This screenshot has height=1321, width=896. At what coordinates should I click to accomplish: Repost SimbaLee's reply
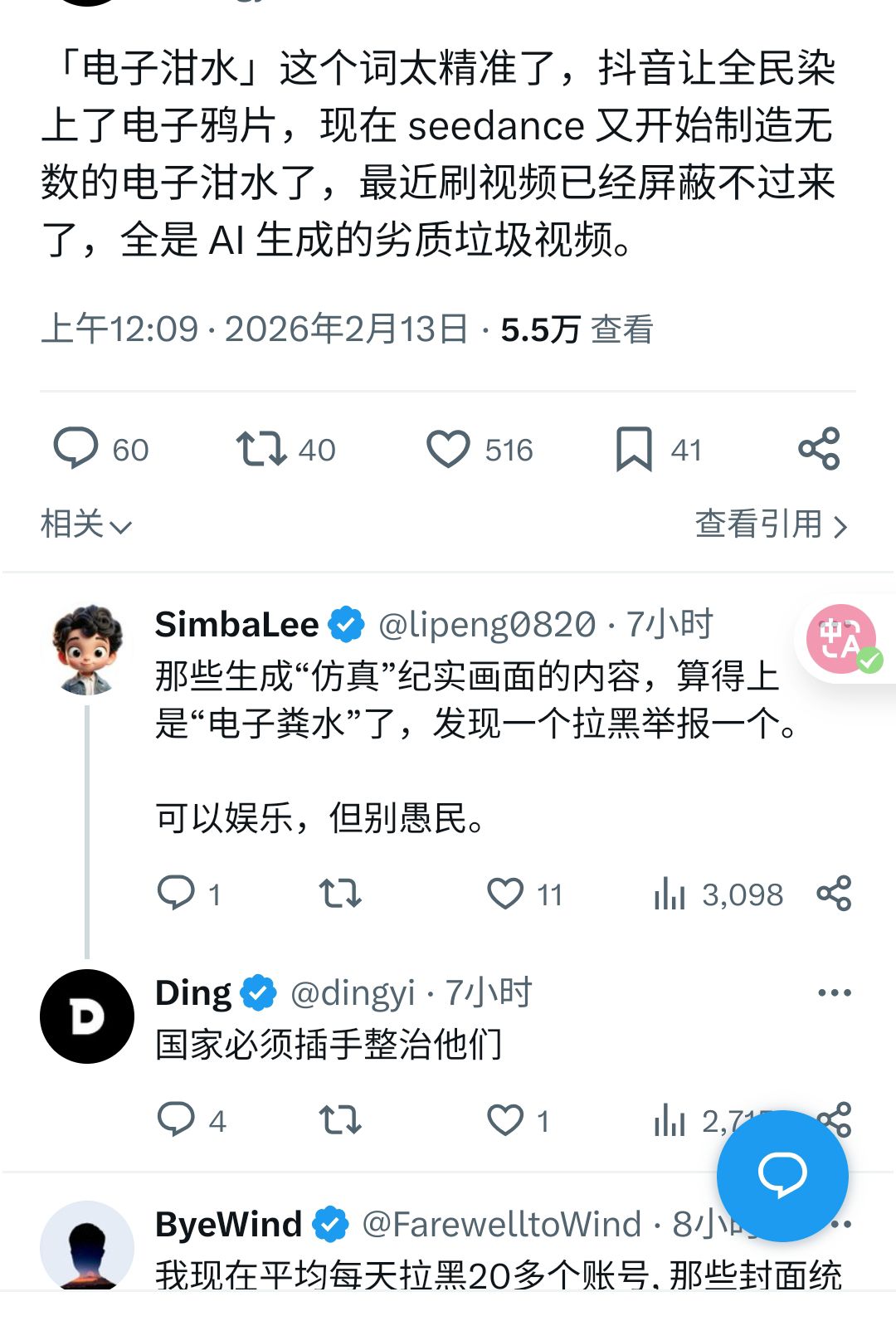tap(340, 894)
